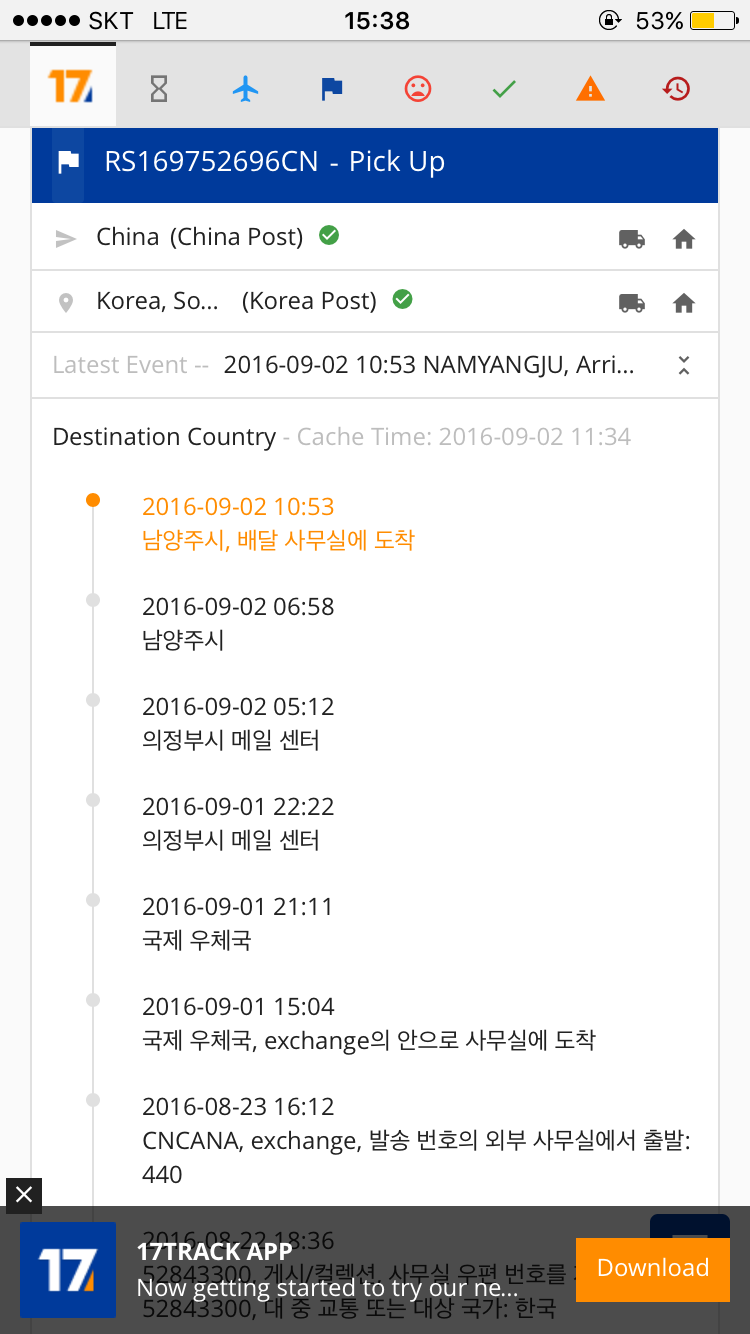This screenshot has height=1334, width=750.
Task: Show delivered parcels via green checkmark
Action: 504,89
